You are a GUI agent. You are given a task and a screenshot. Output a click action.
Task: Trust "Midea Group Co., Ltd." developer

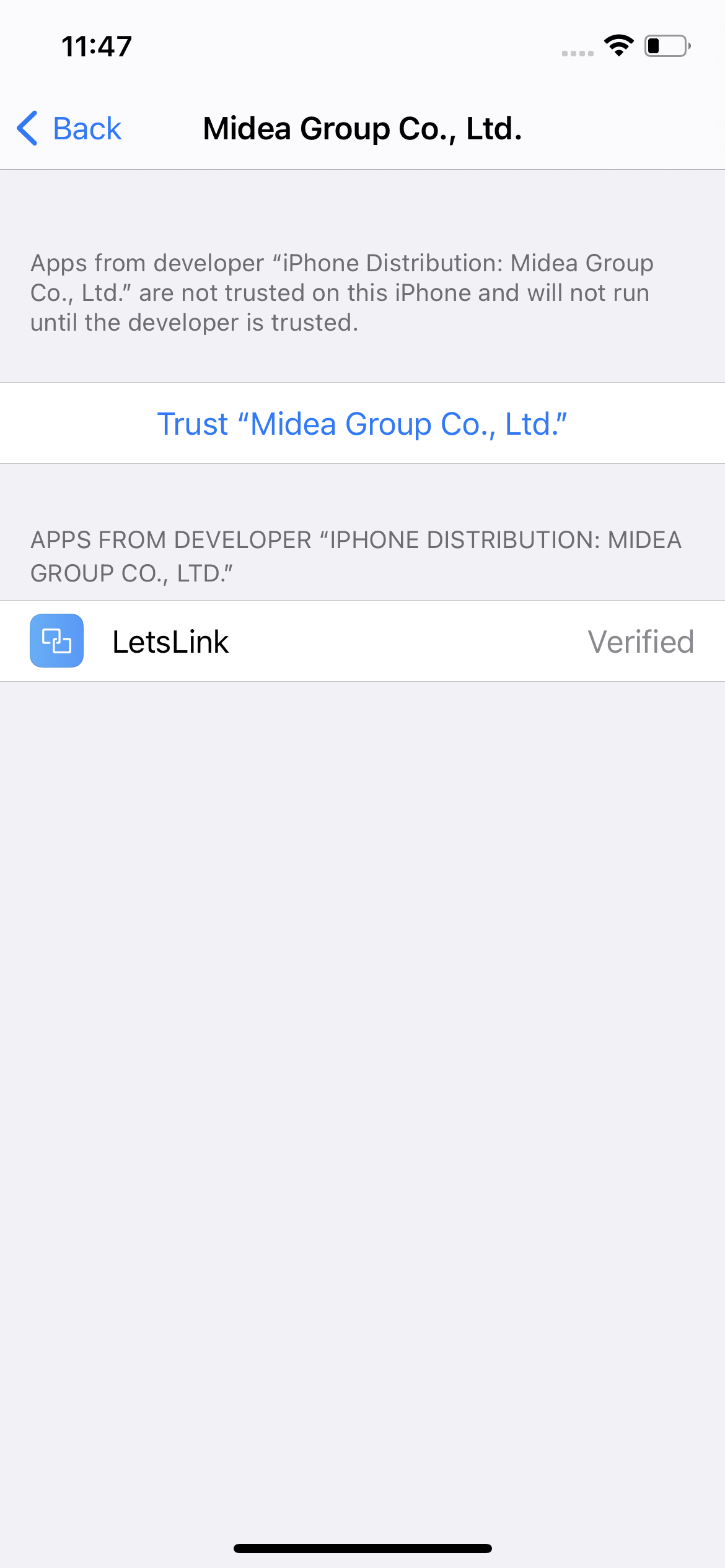[362, 423]
